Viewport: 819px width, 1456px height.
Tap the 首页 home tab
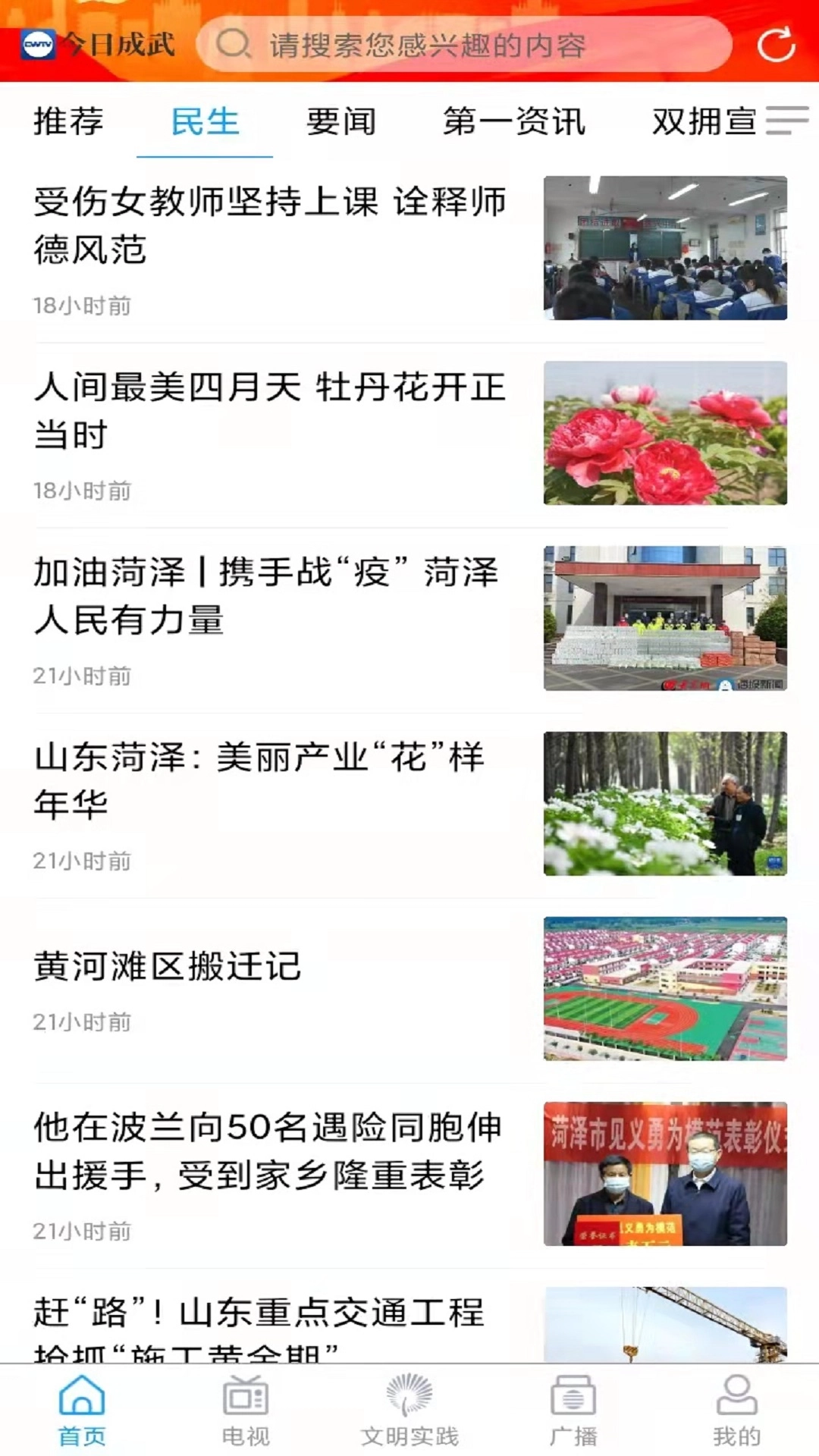[82, 1410]
